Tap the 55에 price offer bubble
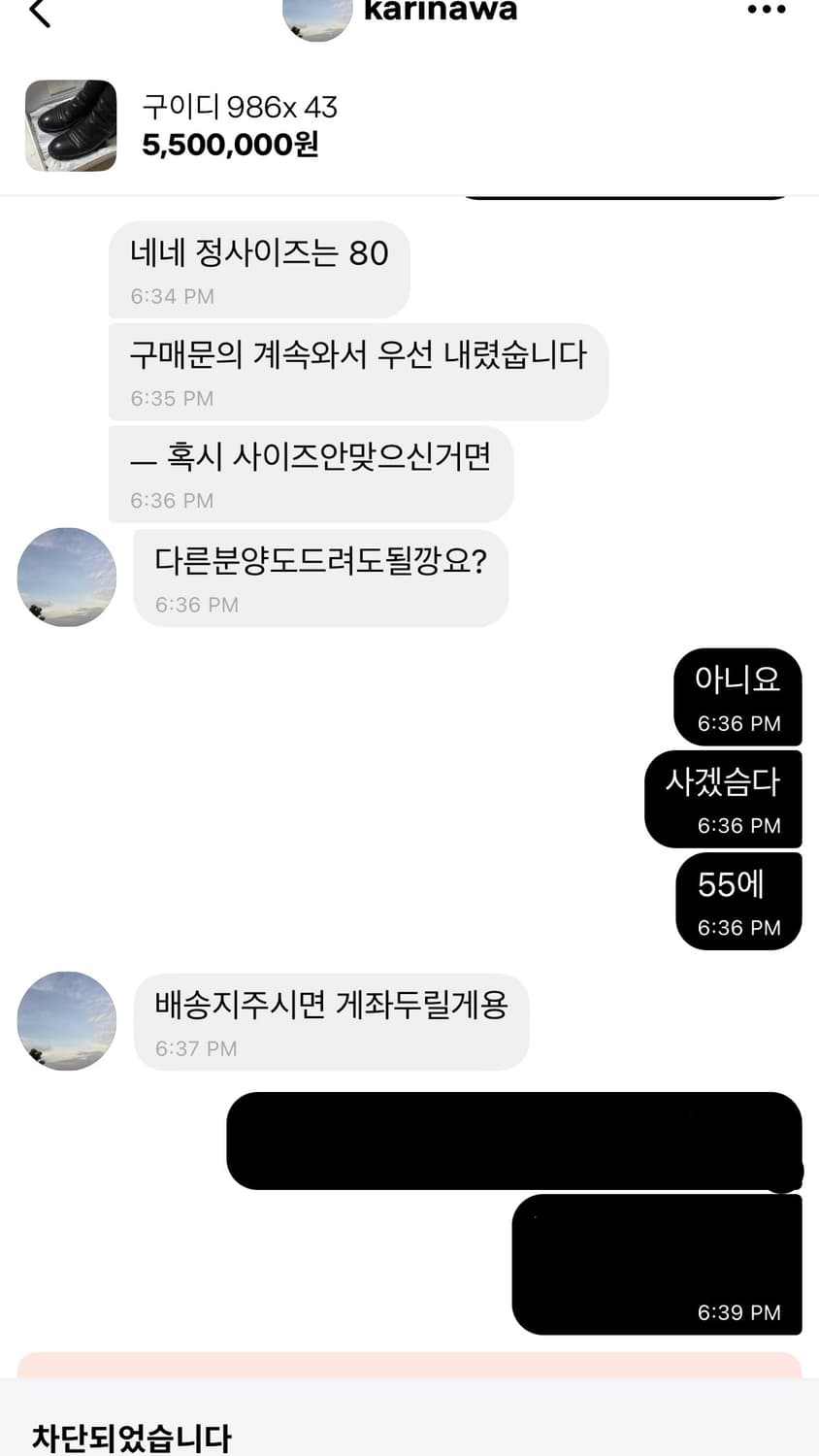This screenshot has width=819, height=1456. [x=738, y=900]
